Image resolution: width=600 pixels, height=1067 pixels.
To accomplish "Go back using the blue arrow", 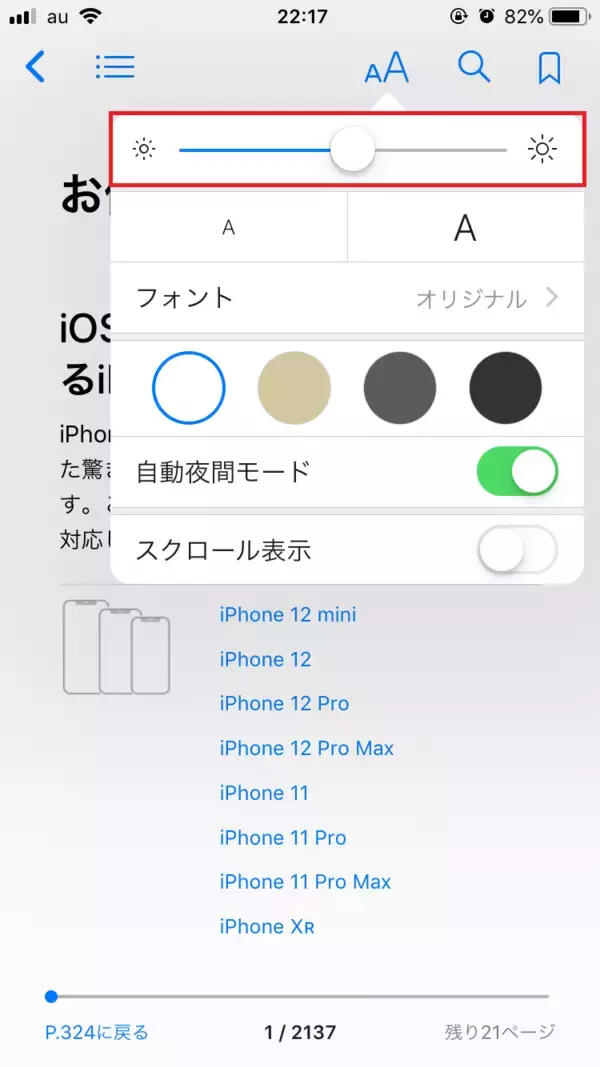I will pos(35,67).
